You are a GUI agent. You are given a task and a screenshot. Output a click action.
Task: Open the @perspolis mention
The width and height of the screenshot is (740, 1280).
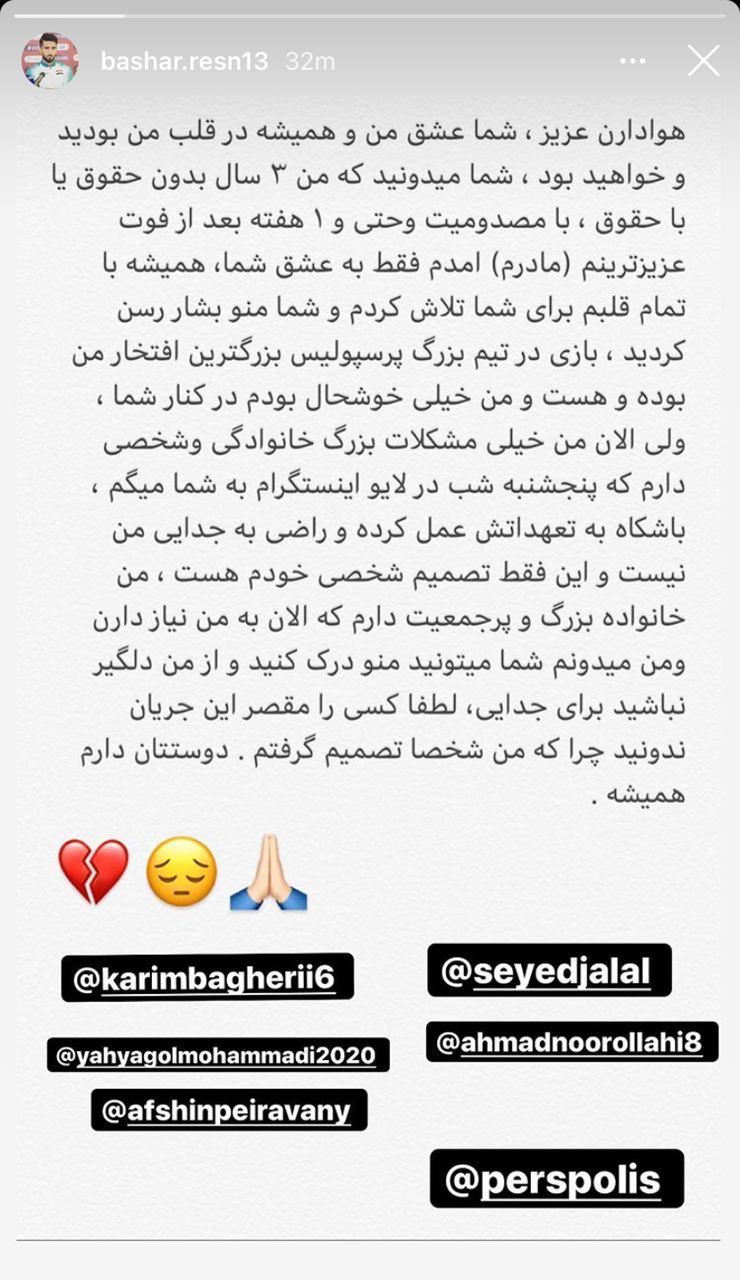(x=556, y=1179)
